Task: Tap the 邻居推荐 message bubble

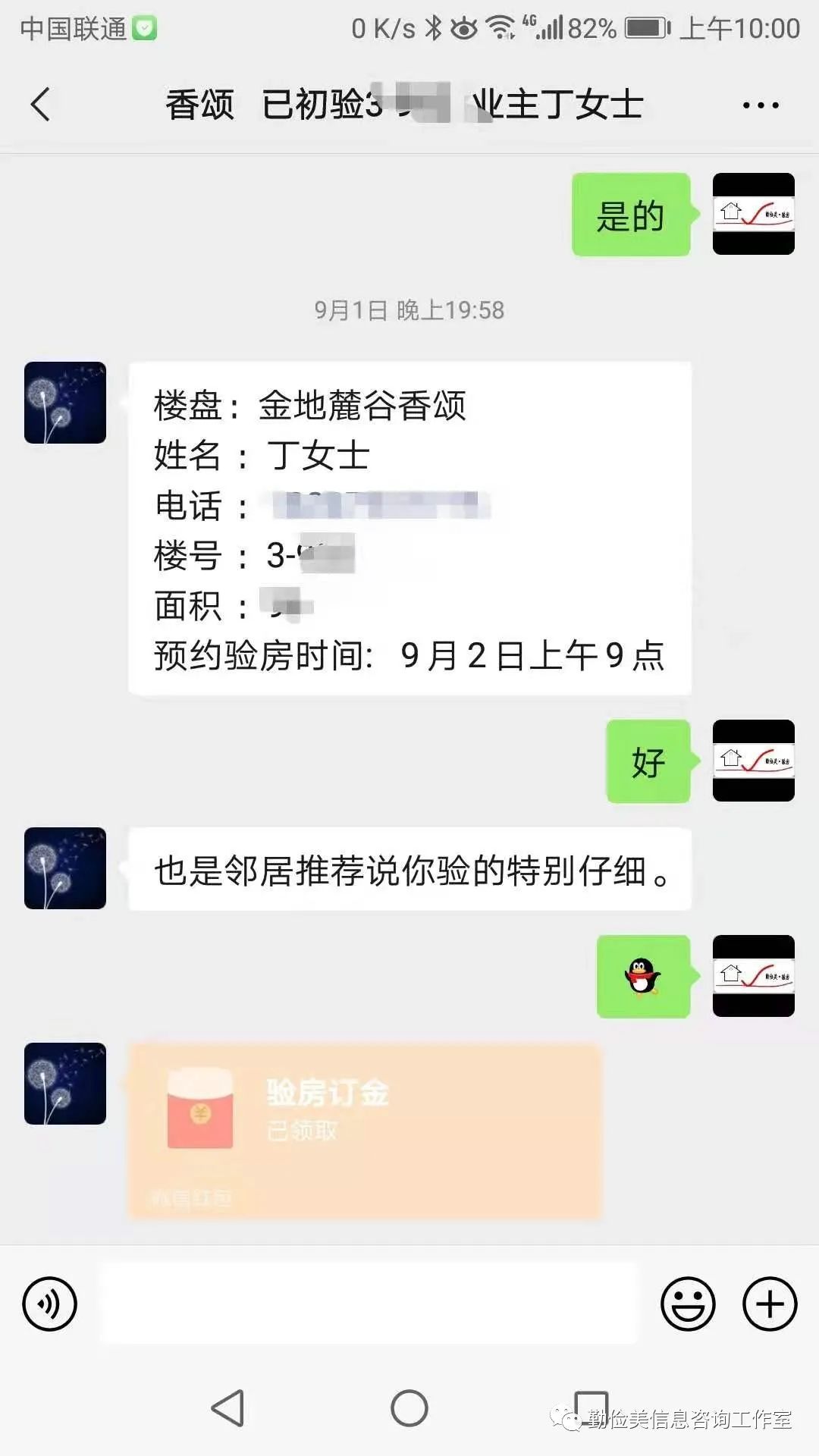Action: tap(409, 871)
